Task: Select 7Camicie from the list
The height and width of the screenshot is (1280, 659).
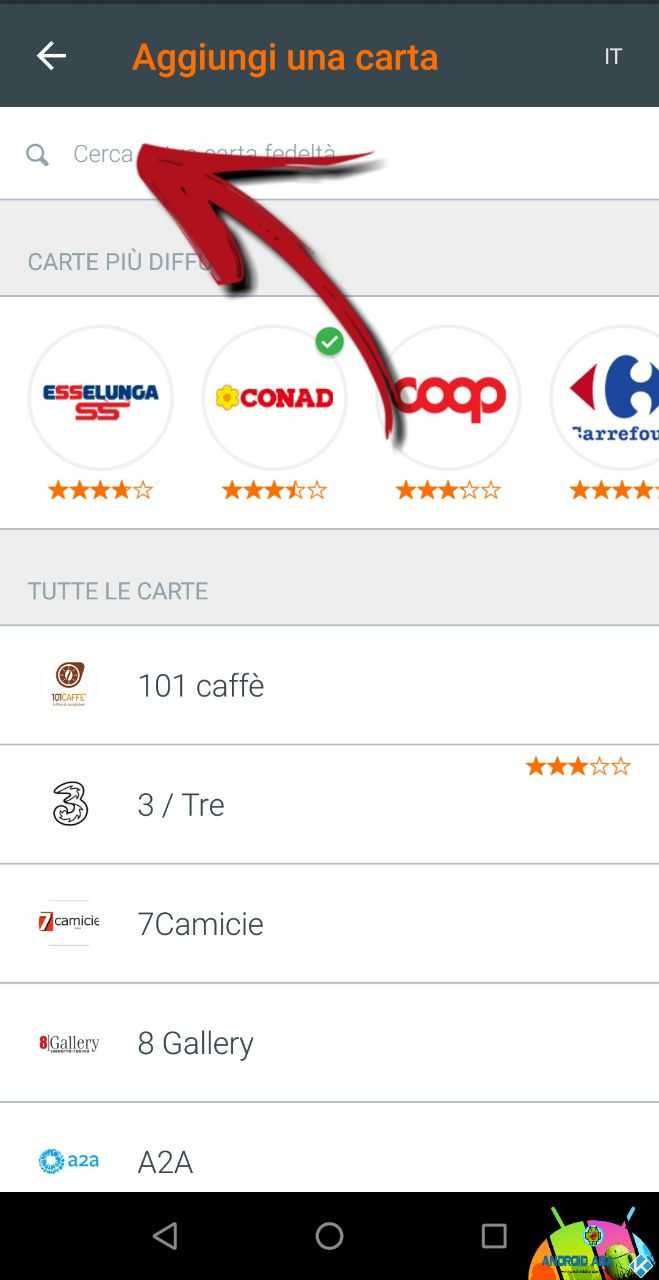Action: pyautogui.click(x=329, y=923)
